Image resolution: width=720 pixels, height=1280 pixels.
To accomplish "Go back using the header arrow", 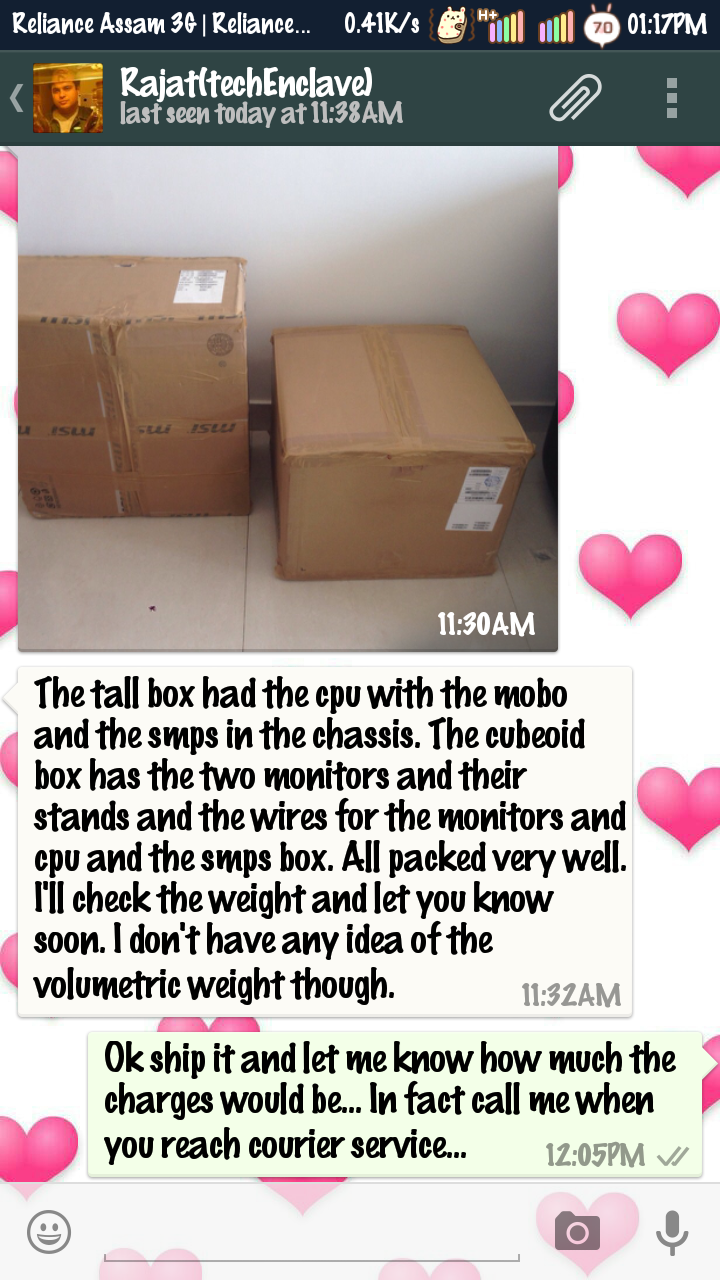I will 16,98.
